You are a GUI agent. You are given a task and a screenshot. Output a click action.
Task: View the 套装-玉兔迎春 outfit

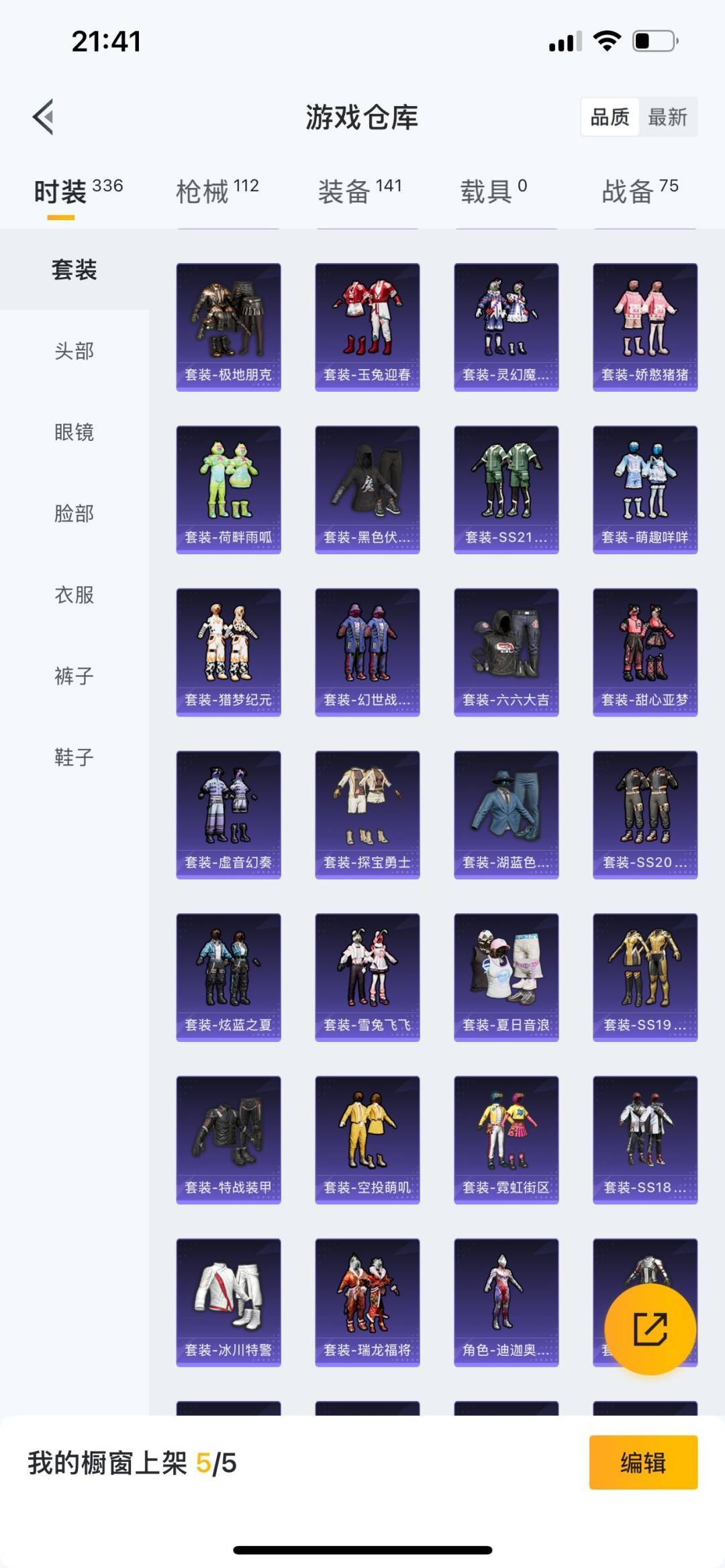tap(367, 327)
